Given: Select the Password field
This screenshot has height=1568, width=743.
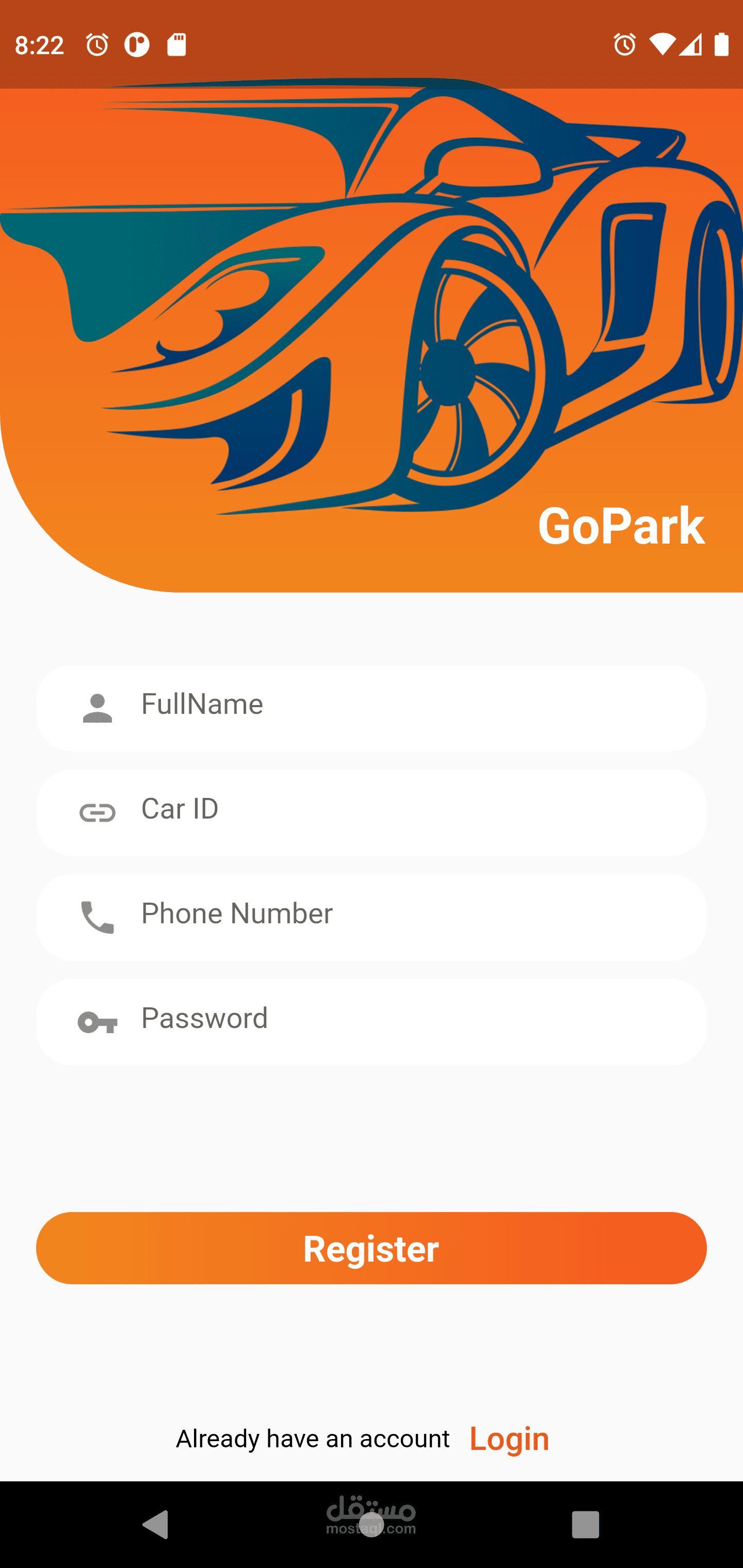Looking at the screenshot, I should coord(390,1021).
